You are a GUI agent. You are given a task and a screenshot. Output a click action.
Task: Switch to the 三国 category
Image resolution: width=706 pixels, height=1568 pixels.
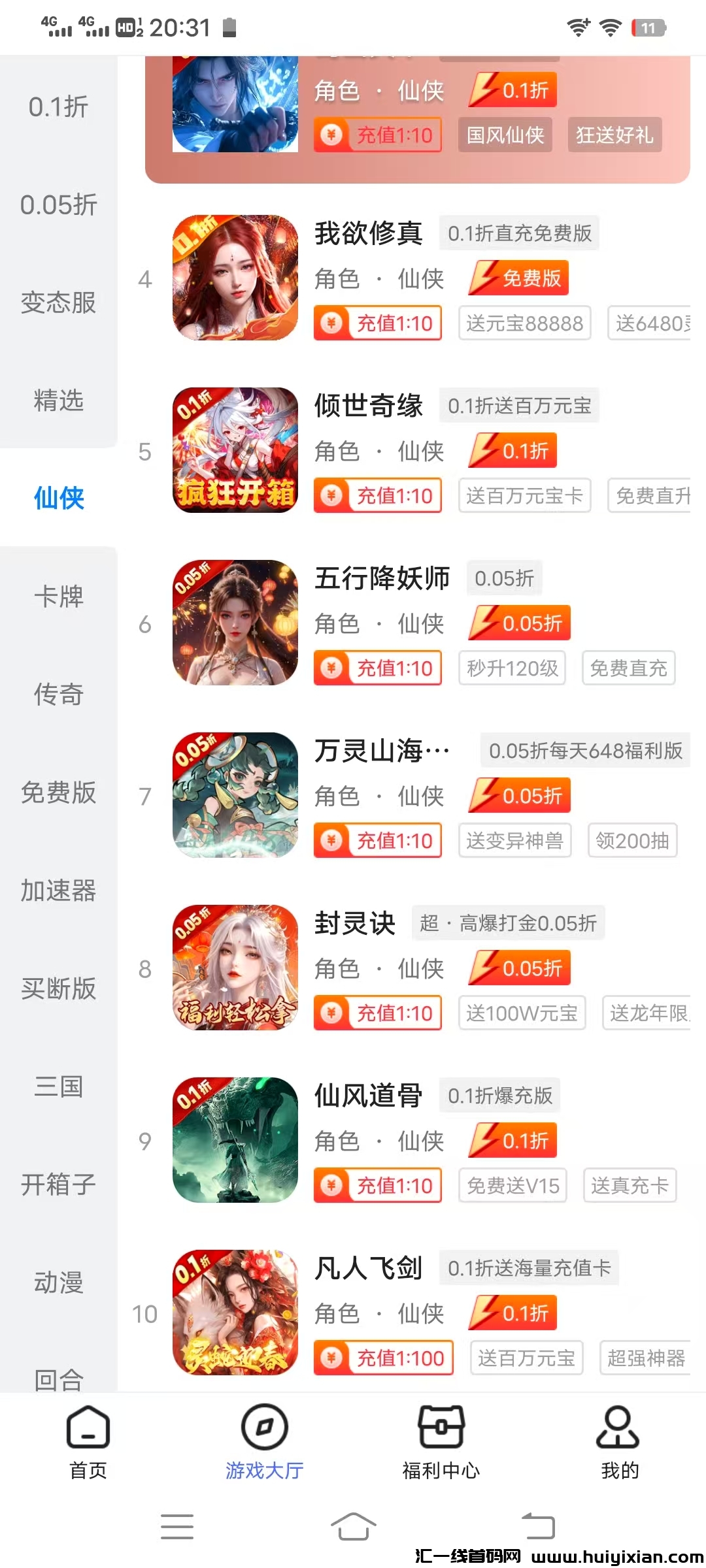58,1086
